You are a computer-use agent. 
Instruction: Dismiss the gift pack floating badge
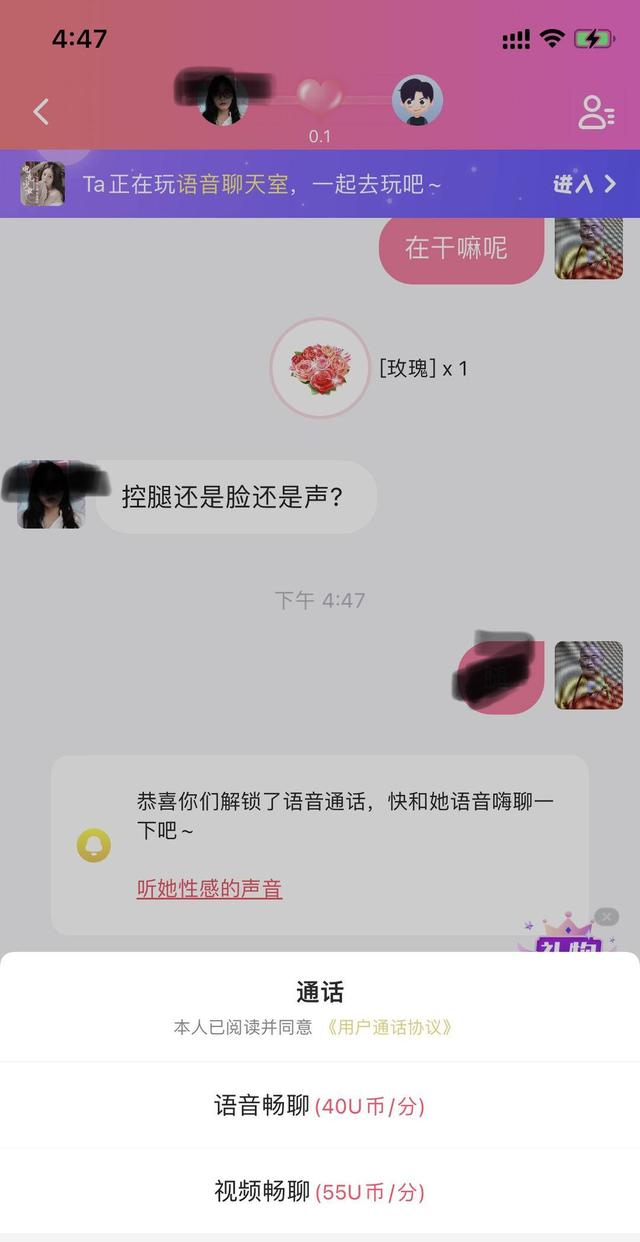tap(606, 916)
